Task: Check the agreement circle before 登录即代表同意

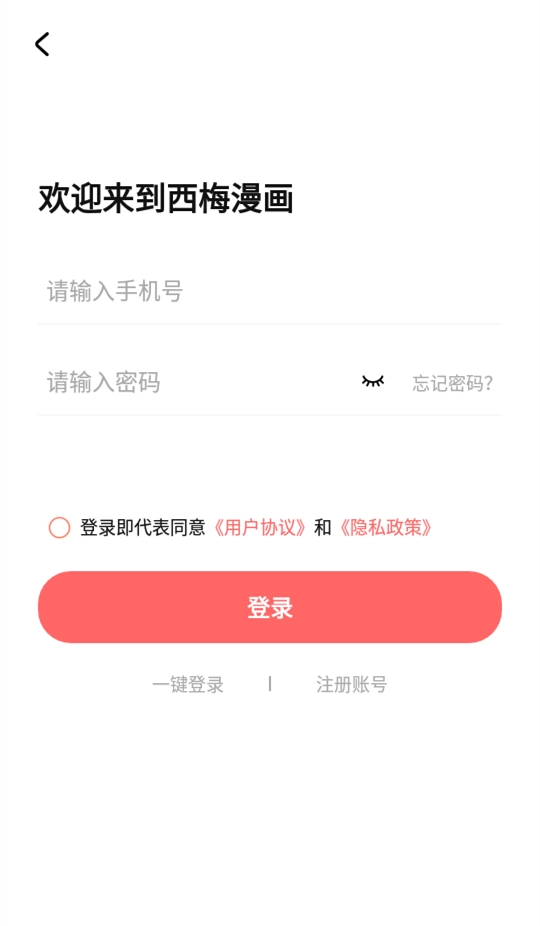Action: tap(59, 527)
